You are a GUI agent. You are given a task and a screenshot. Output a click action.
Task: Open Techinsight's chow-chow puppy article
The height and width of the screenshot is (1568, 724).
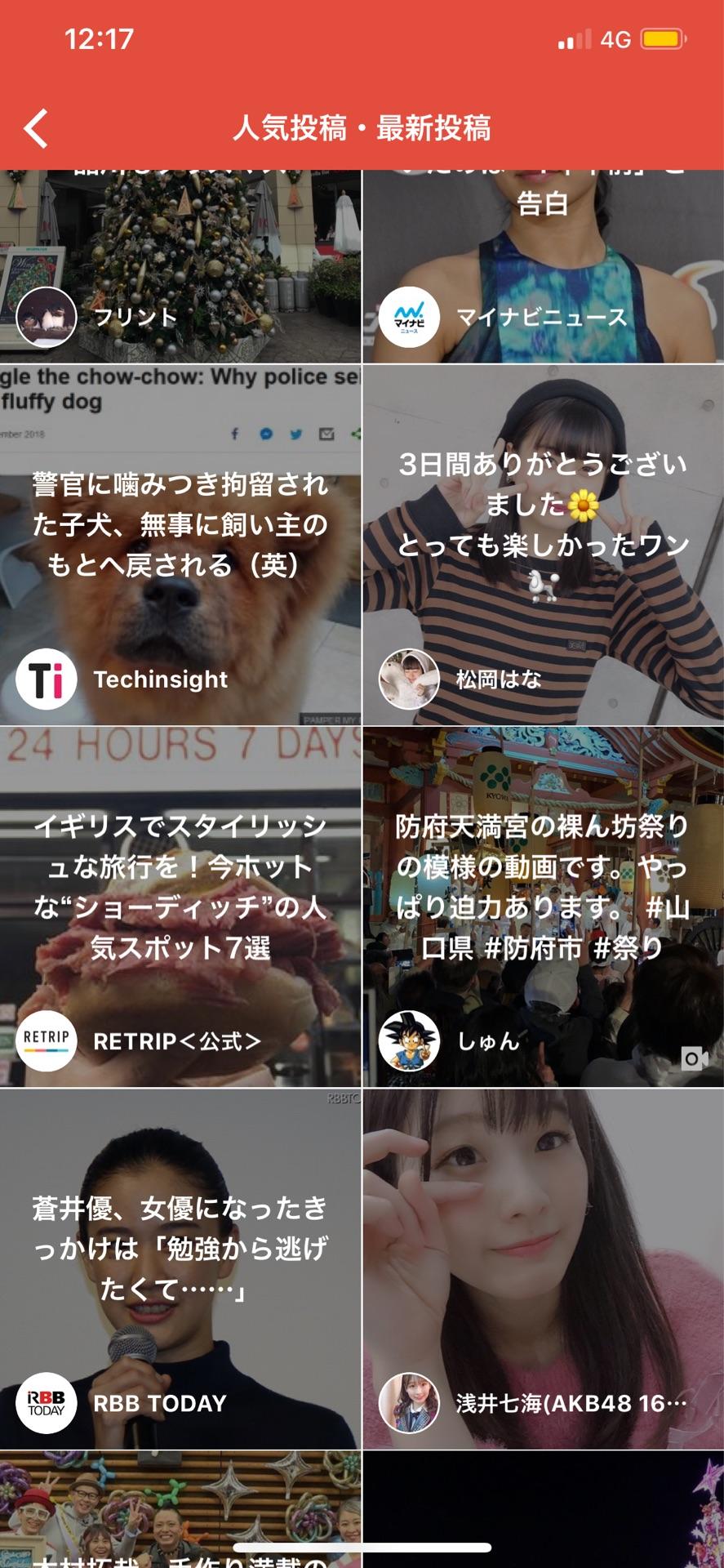[180, 543]
